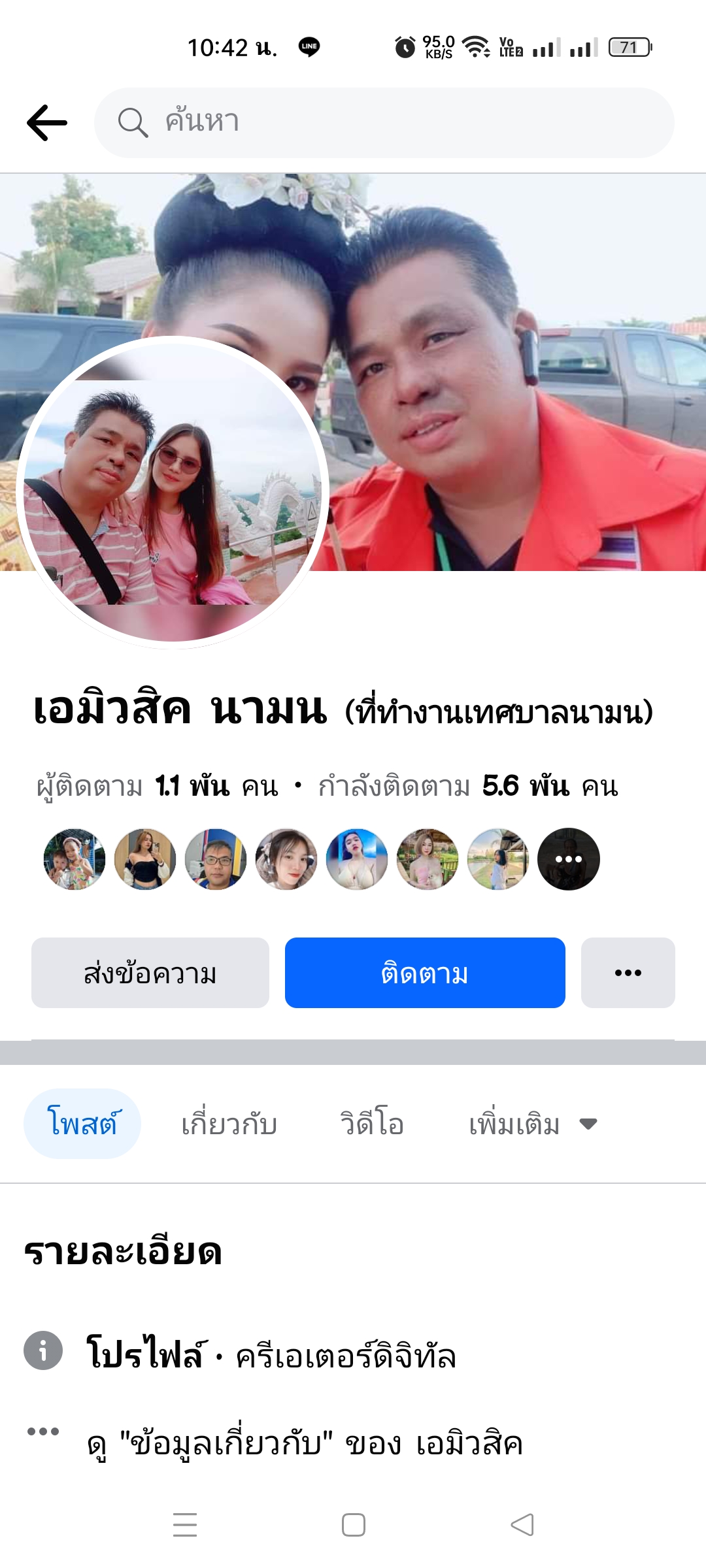Switch to the วิดีโอ tab
Viewport: 706px width, 1568px height.
(x=371, y=1124)
